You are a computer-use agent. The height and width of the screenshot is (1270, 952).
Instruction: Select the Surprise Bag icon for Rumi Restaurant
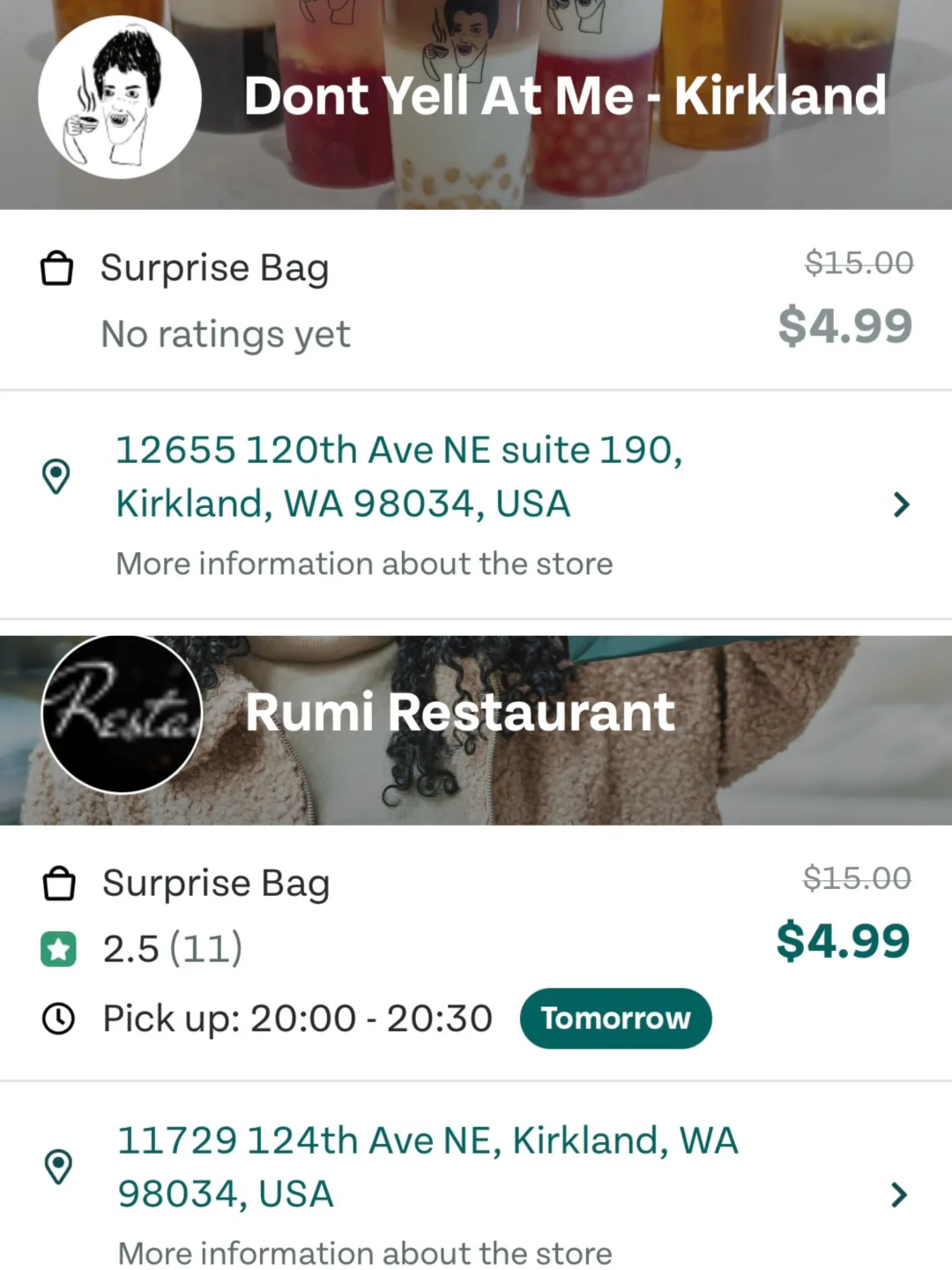point(58,882)
